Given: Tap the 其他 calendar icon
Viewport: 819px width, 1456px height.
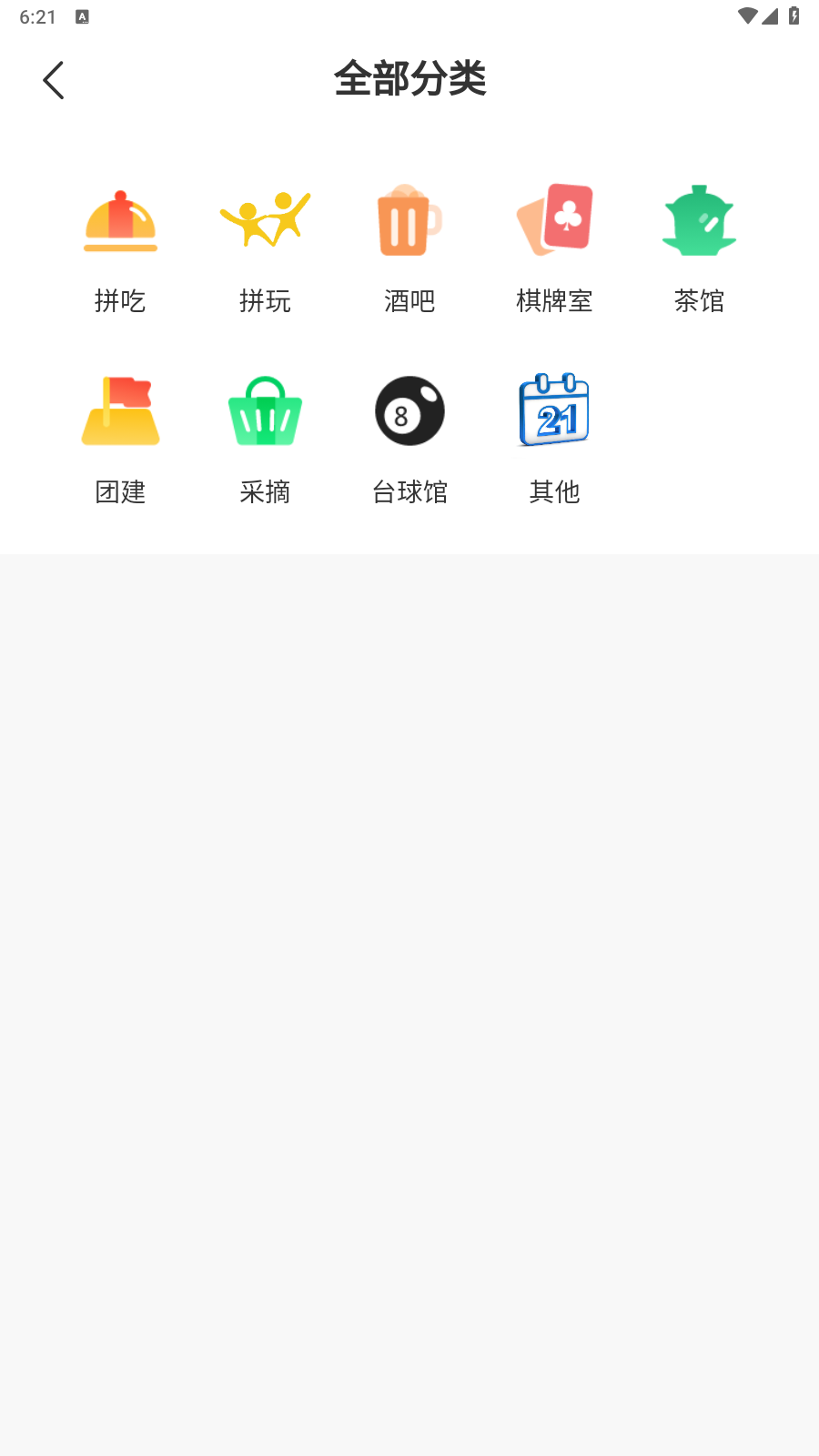Looking at the screenshot, I should pyautogui.click(x=554, y=410).
